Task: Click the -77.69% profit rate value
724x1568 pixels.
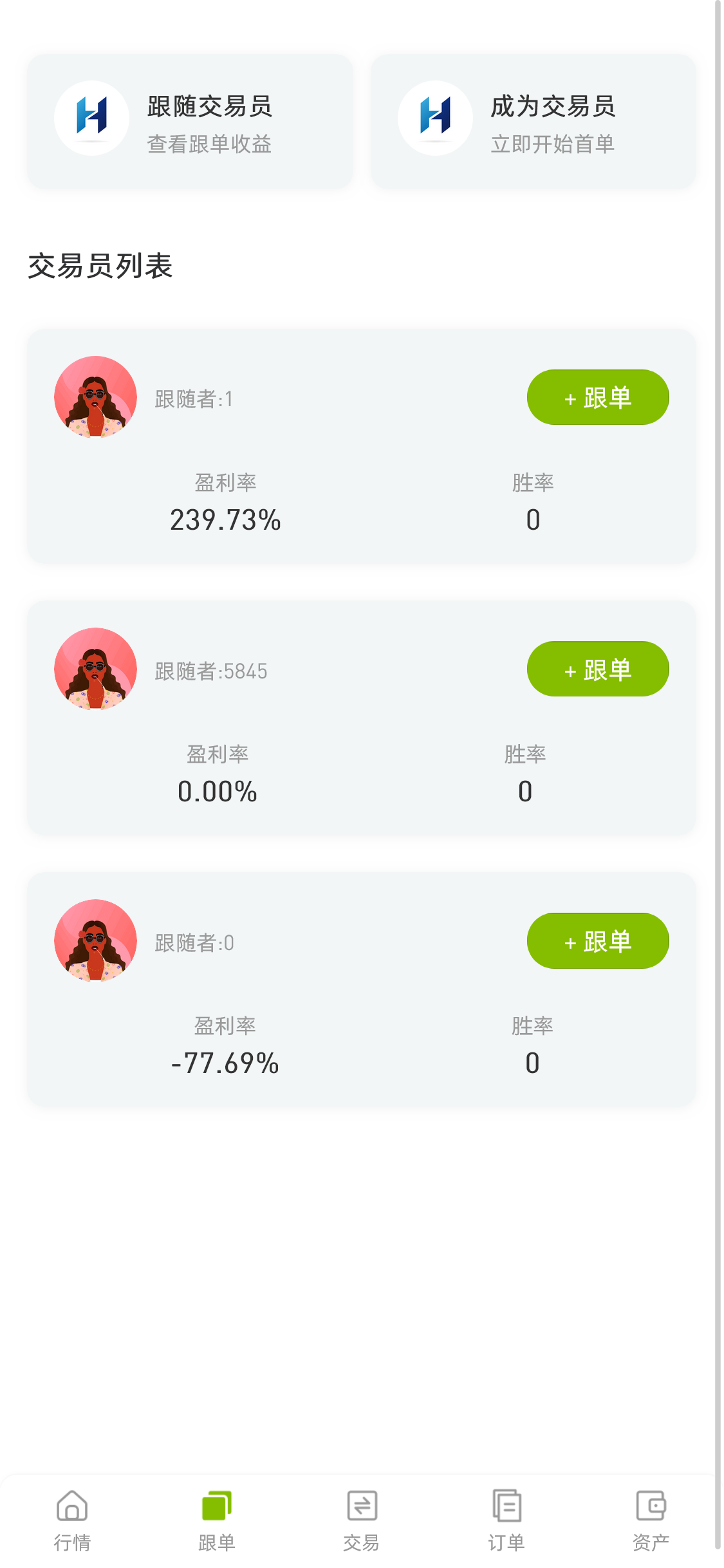Action: (225, 1063)
